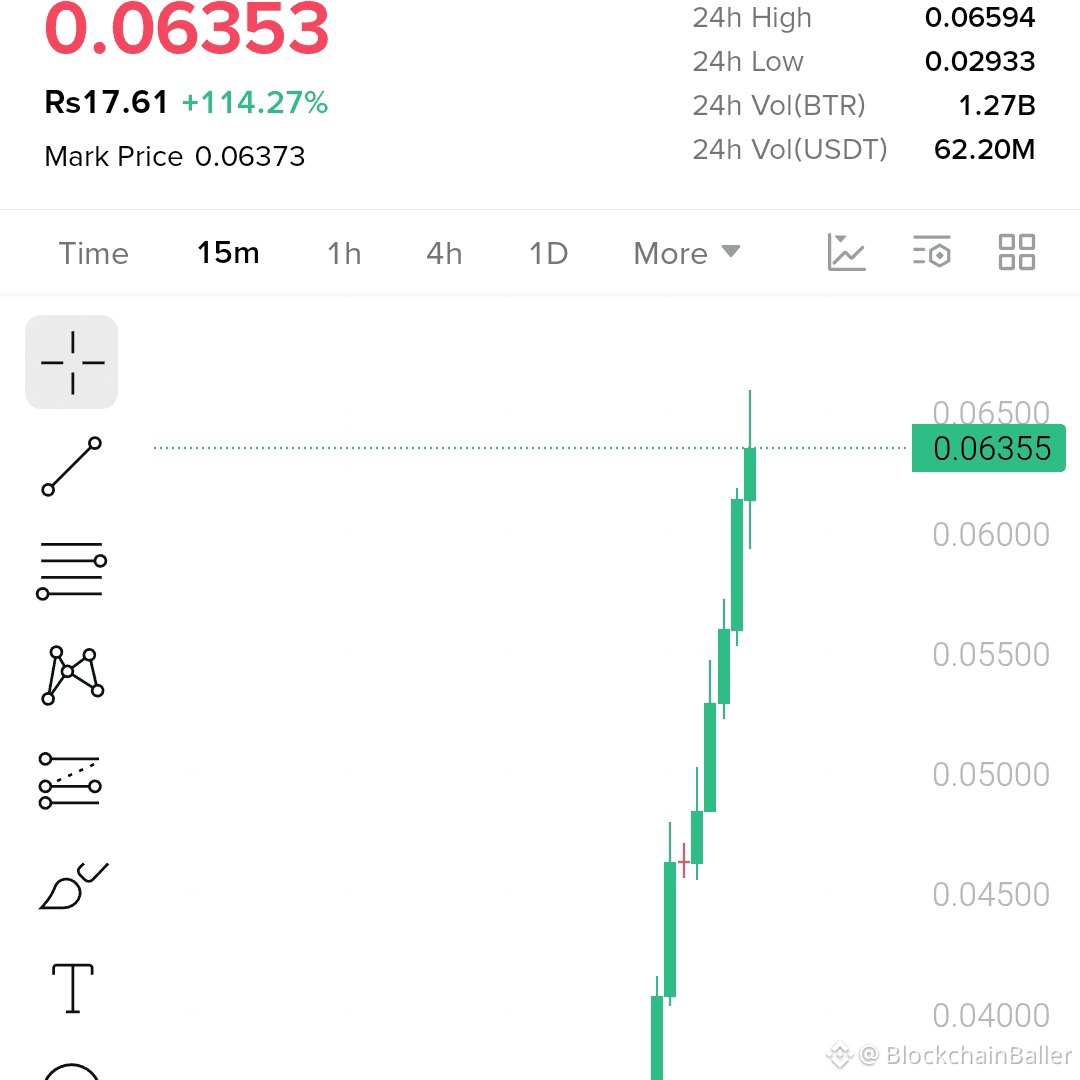Open the chart indicators icon
Viewport: 1080px width, 1080px height.
tap(846, 252)
